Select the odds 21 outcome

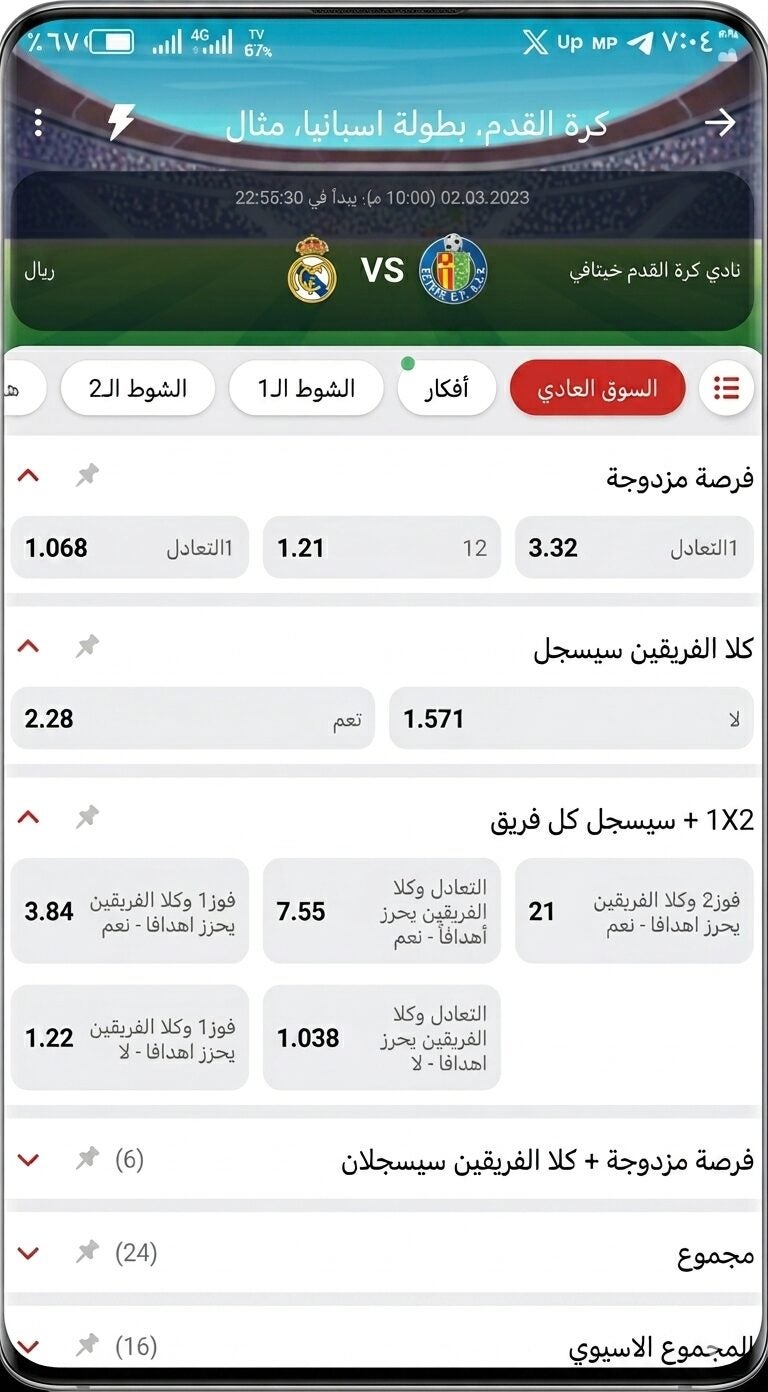633,911
